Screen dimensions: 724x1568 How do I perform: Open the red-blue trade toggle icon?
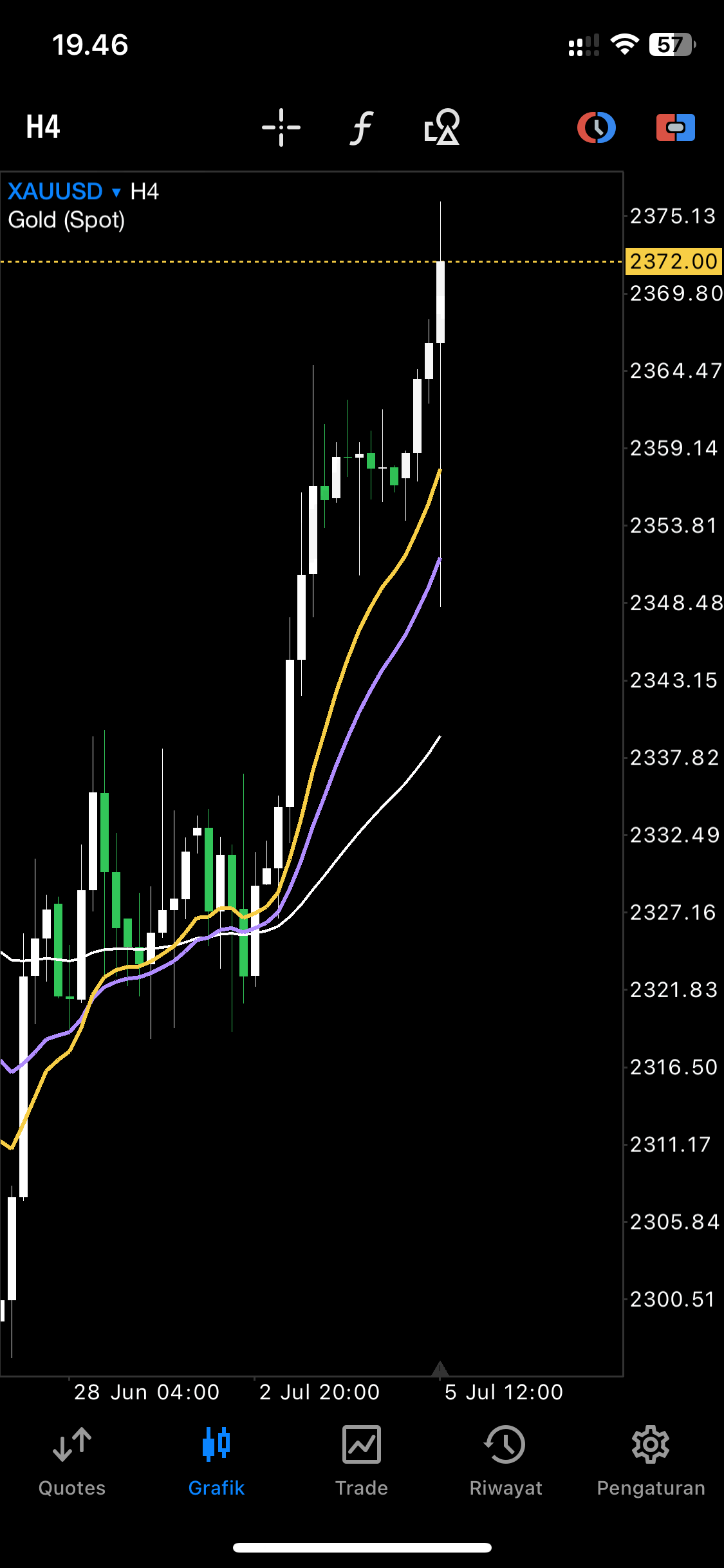click(x=676, y=127)
